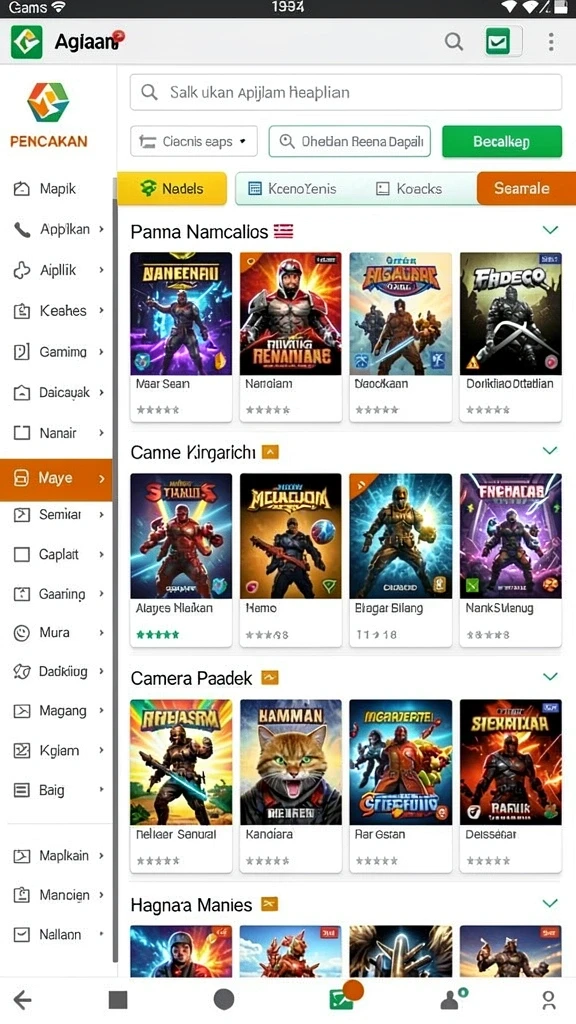Tap the green checkmark icon in the app bar
Viewport: 576px width, 1024px height.
pyautogui.click(x=503, y=42)
